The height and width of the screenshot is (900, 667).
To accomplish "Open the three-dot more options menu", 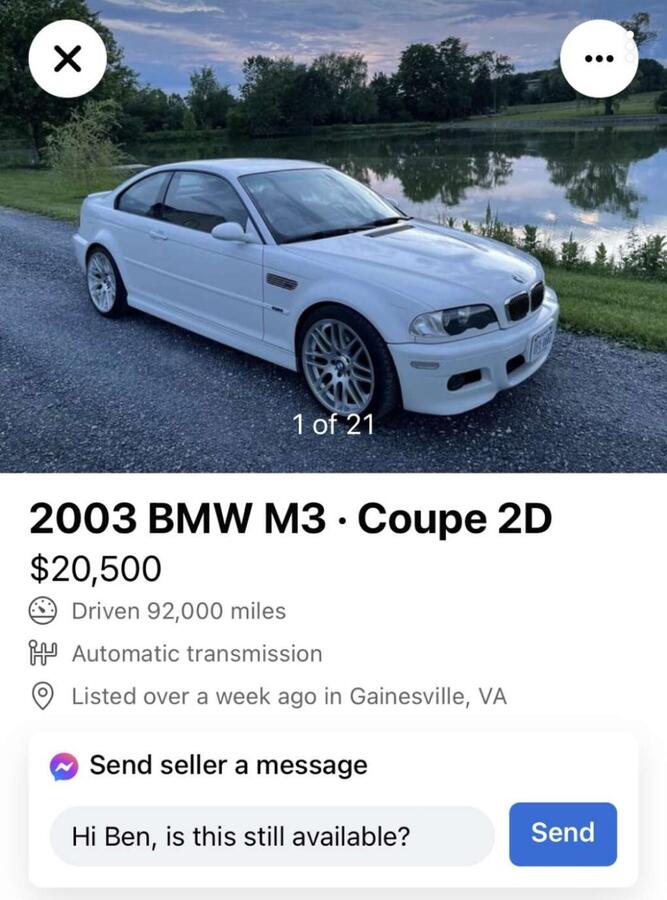I will click(x=599, y=58).
